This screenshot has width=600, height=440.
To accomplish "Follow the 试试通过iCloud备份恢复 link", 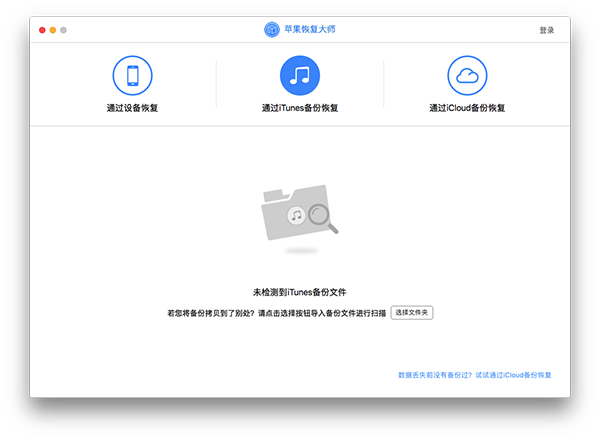I will 513,375.
